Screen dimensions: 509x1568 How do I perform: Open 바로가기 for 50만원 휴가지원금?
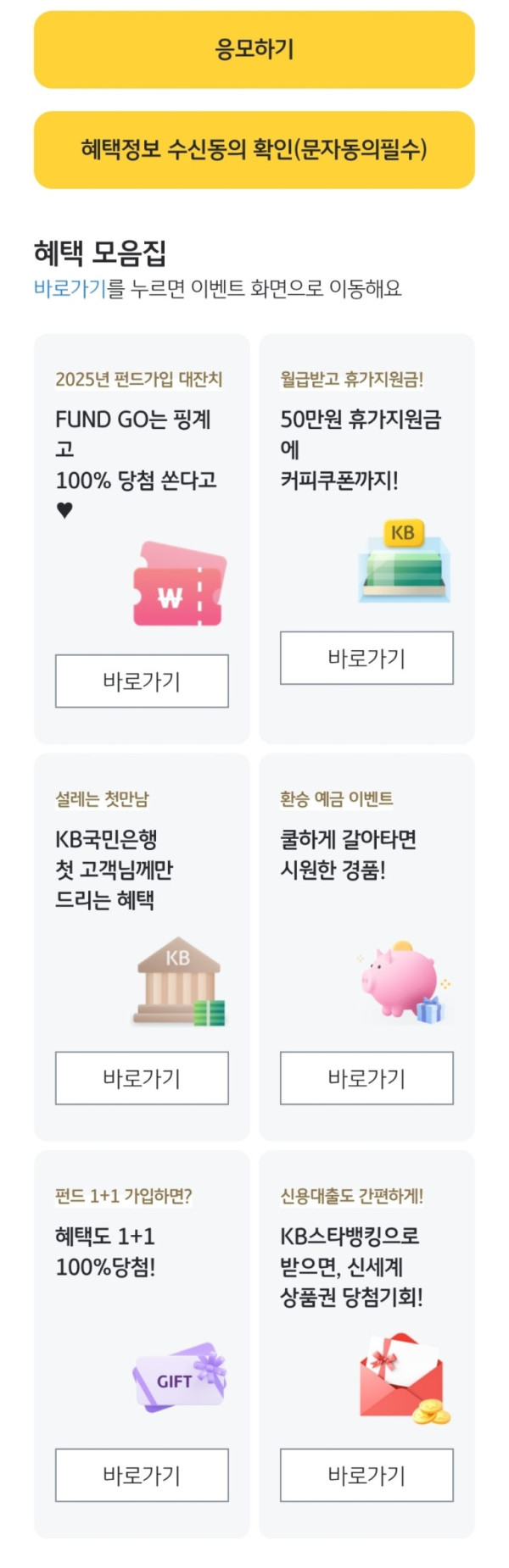click(366, 658)
